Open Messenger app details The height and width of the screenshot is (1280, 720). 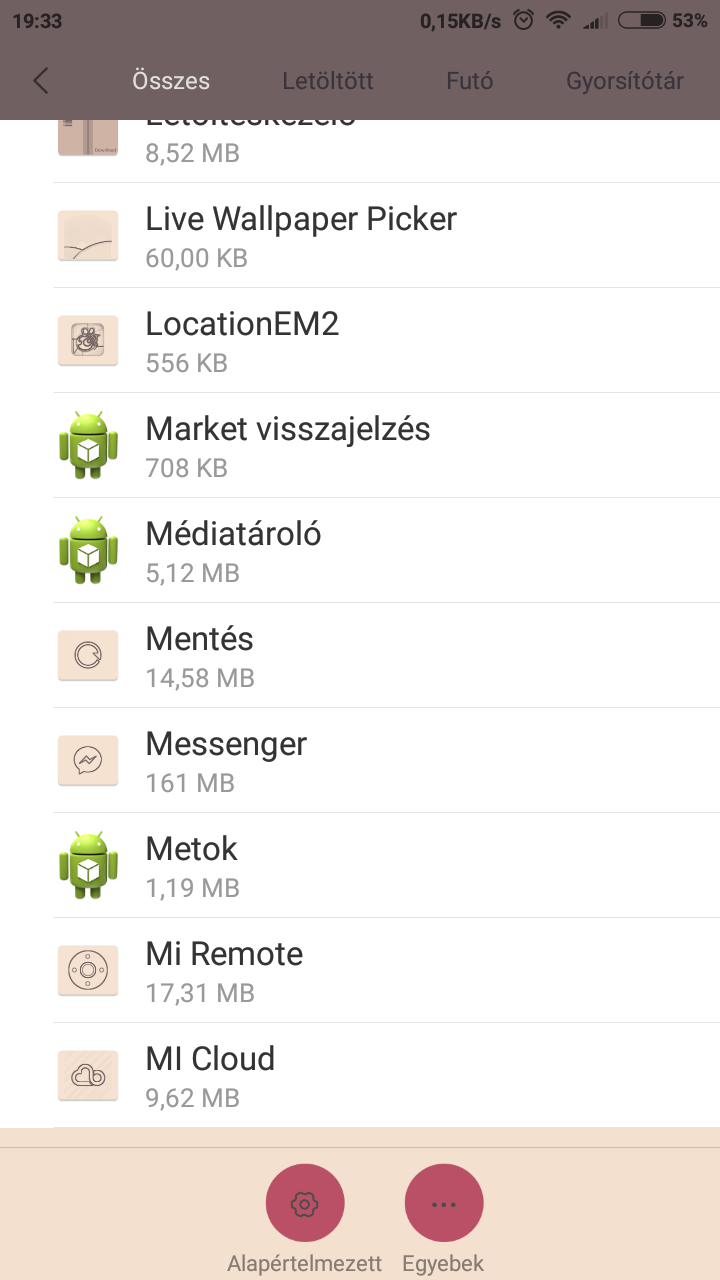pos(360,761)
